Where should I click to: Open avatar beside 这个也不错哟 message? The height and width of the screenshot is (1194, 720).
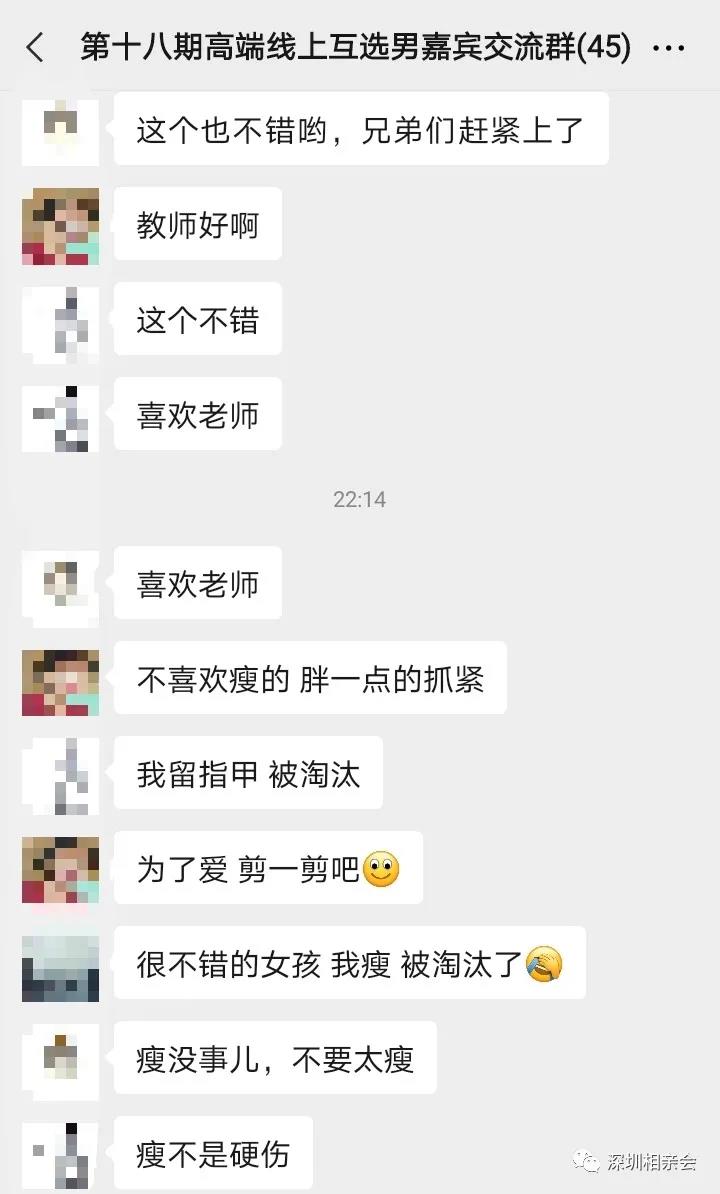tap(60, 130)
